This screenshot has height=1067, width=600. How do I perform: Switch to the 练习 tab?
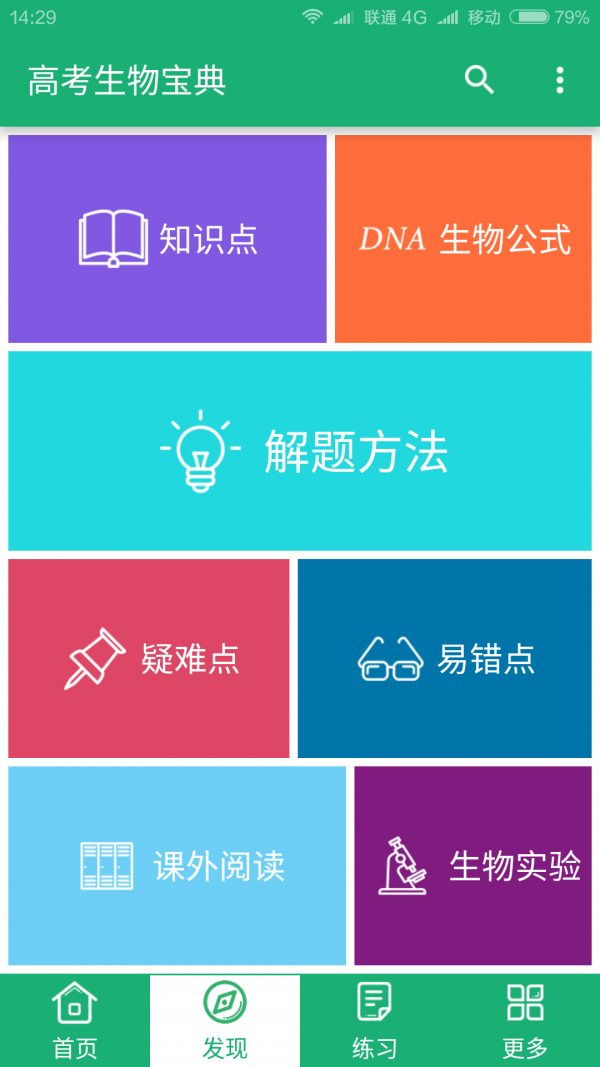click(x=375, y=1020)
